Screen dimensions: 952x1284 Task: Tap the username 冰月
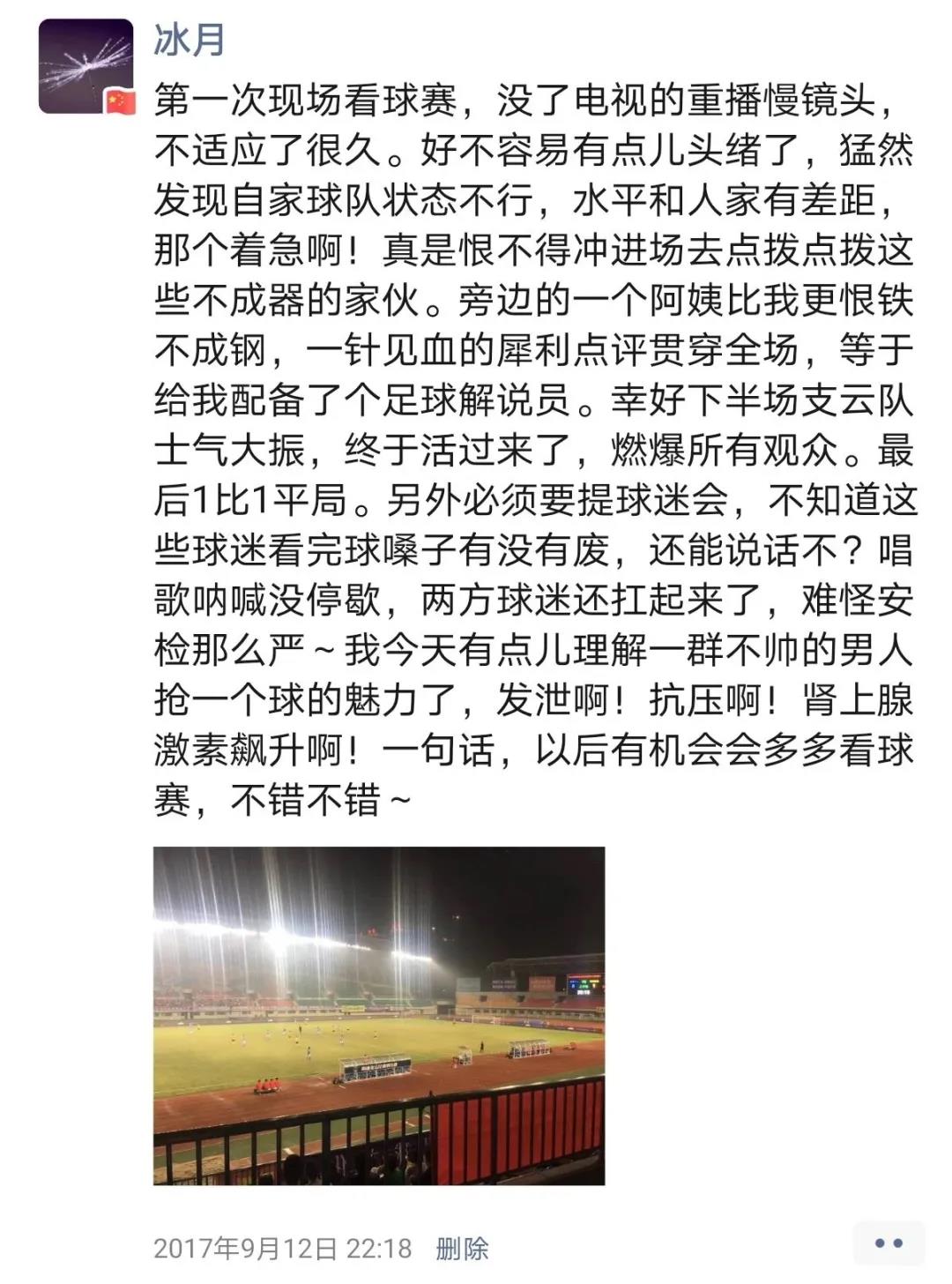coord(190,40)
